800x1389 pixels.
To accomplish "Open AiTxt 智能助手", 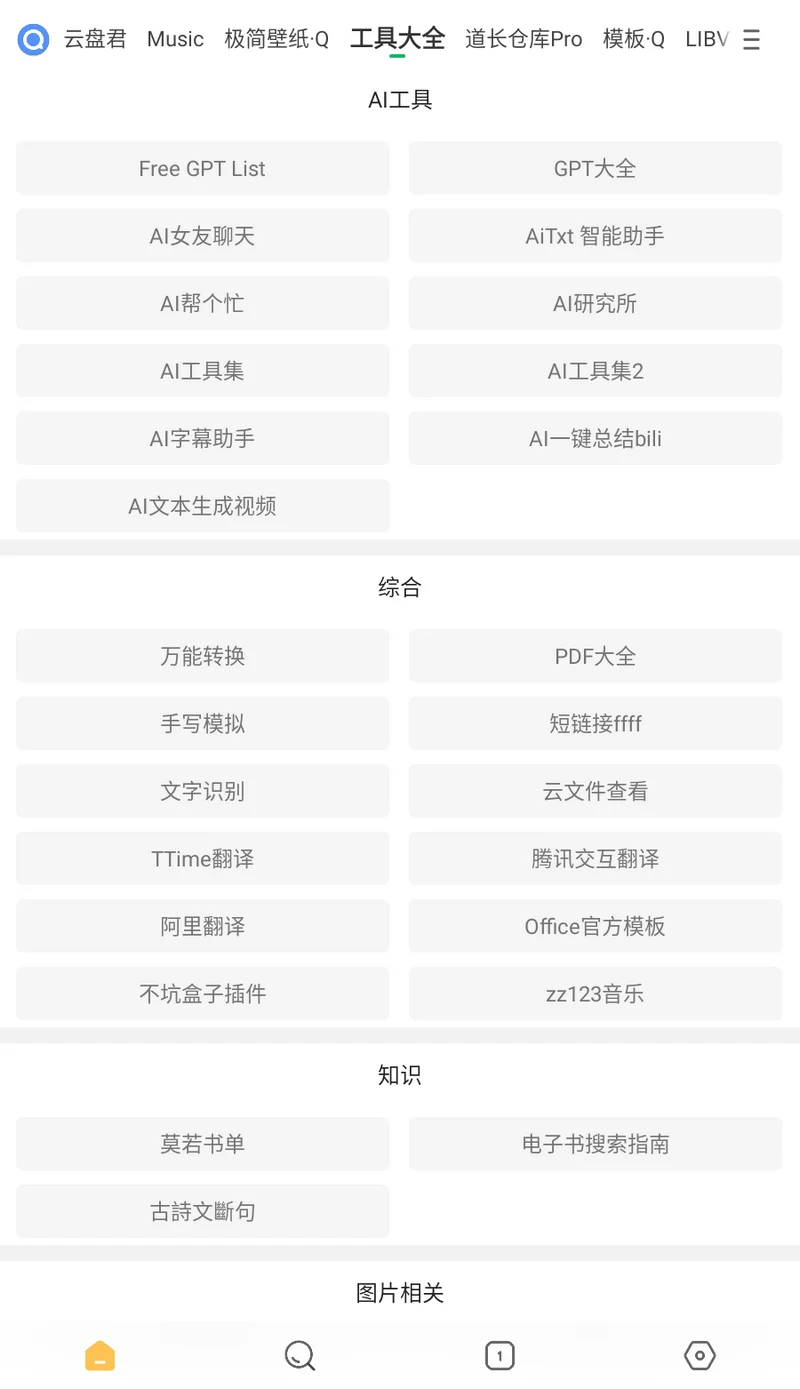I will coord(595,236).
